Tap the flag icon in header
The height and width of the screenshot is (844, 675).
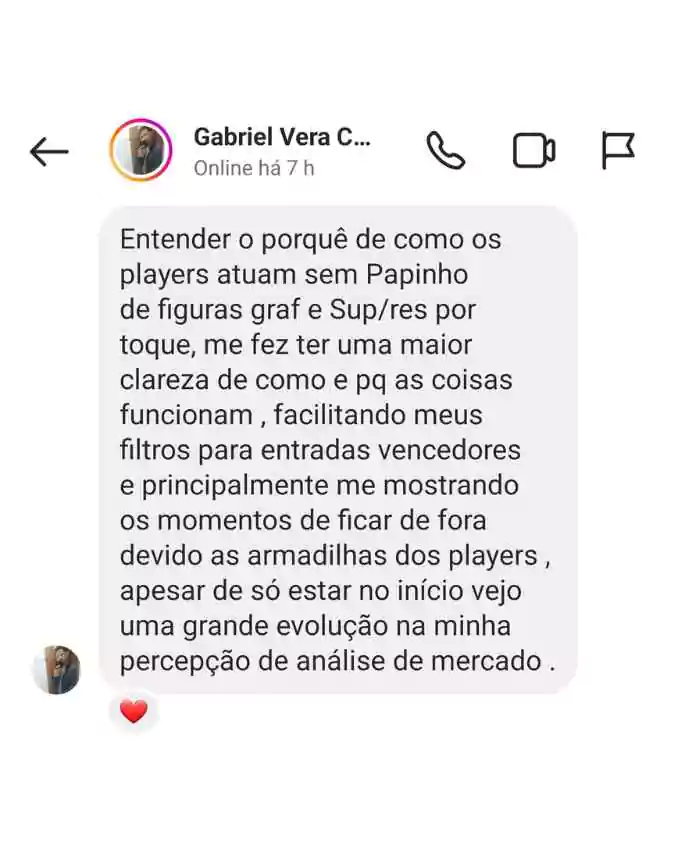pos(618,151)
